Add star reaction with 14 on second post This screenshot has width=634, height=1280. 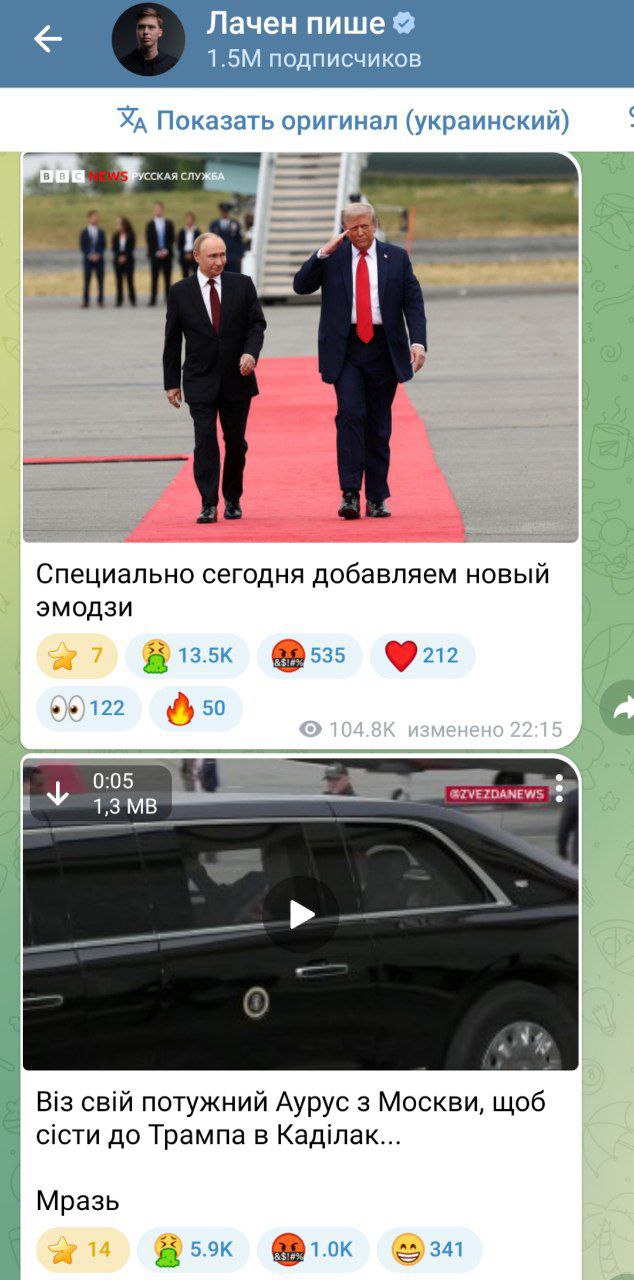pos(83,1250)
